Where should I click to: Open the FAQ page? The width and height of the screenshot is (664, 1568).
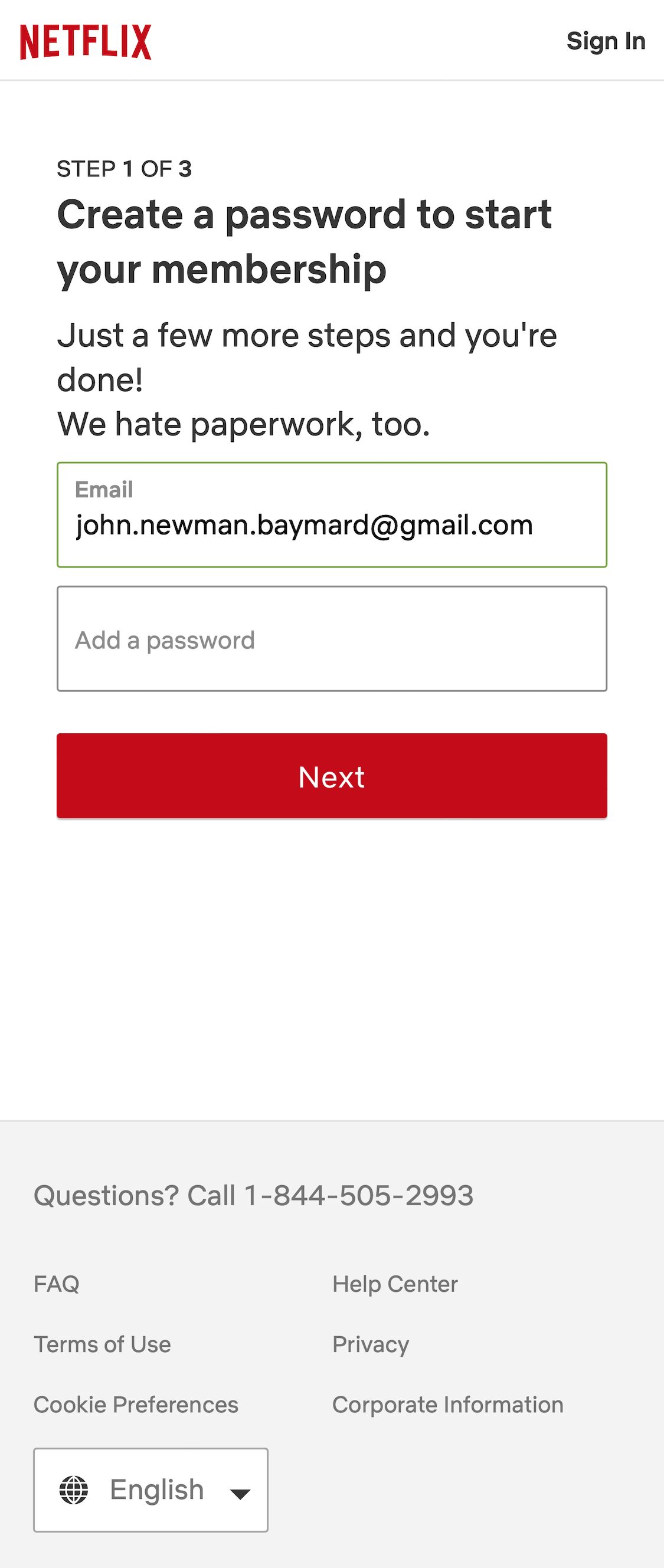(57, 1284)
